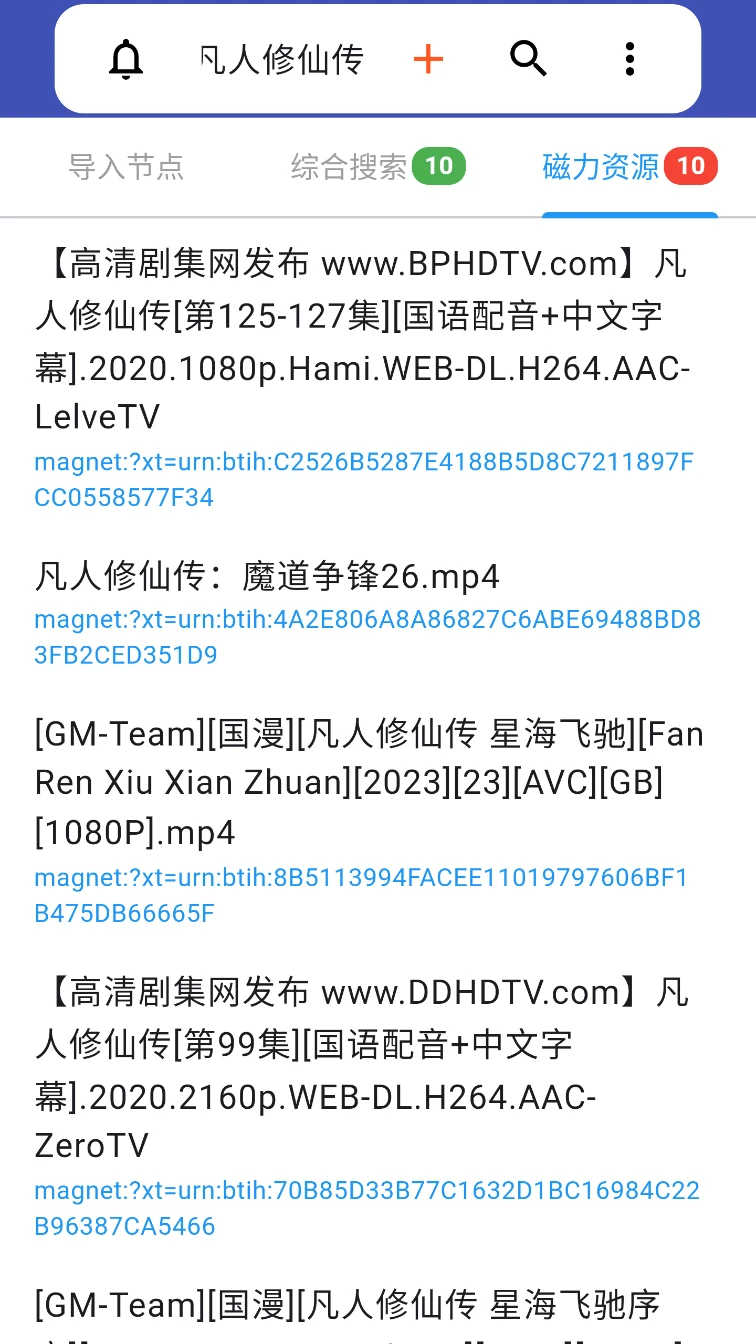The width and height of the screenshot is (756, 1344).
Task: Switch to the 综合搜索 tab
Action: (x=349, y=168)
